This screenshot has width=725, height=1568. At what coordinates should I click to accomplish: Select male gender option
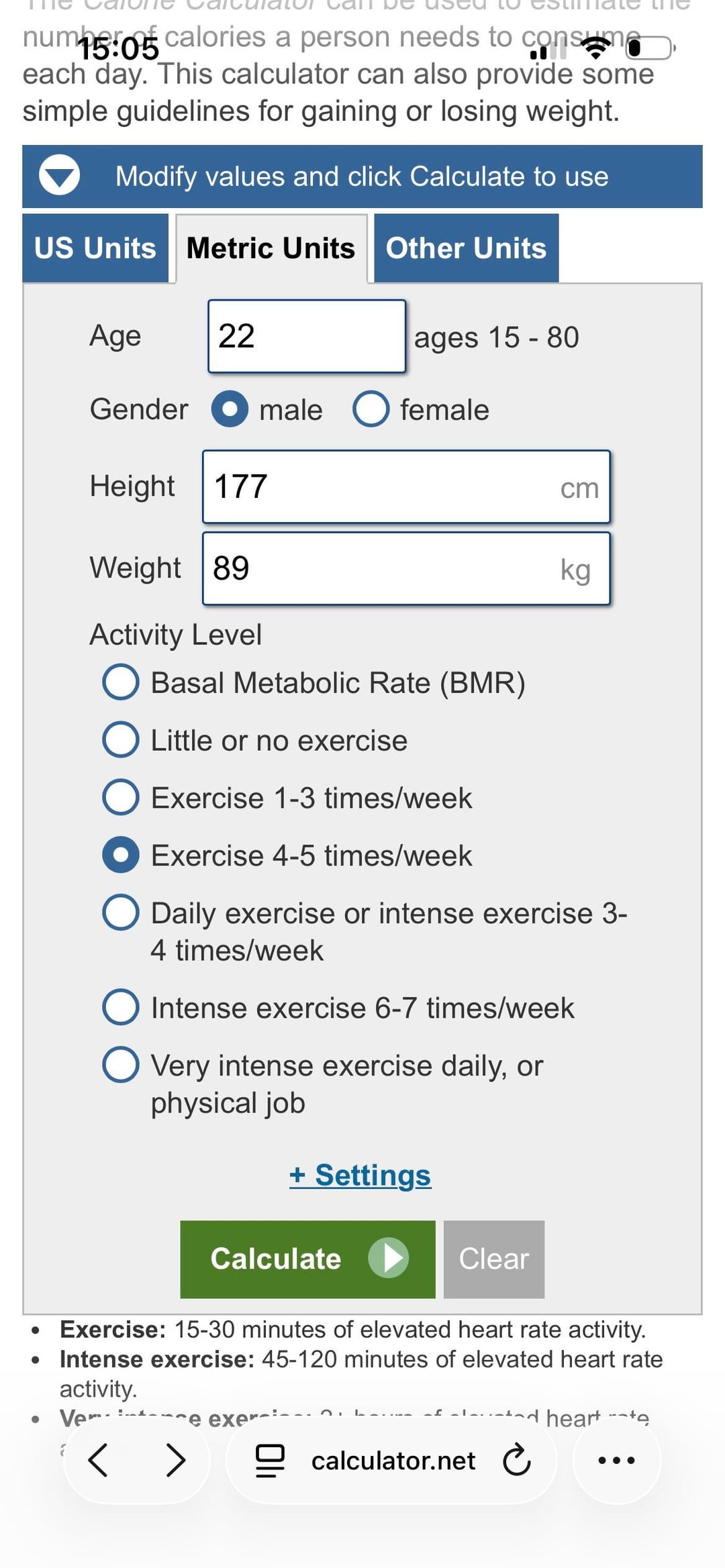[230, 409]
